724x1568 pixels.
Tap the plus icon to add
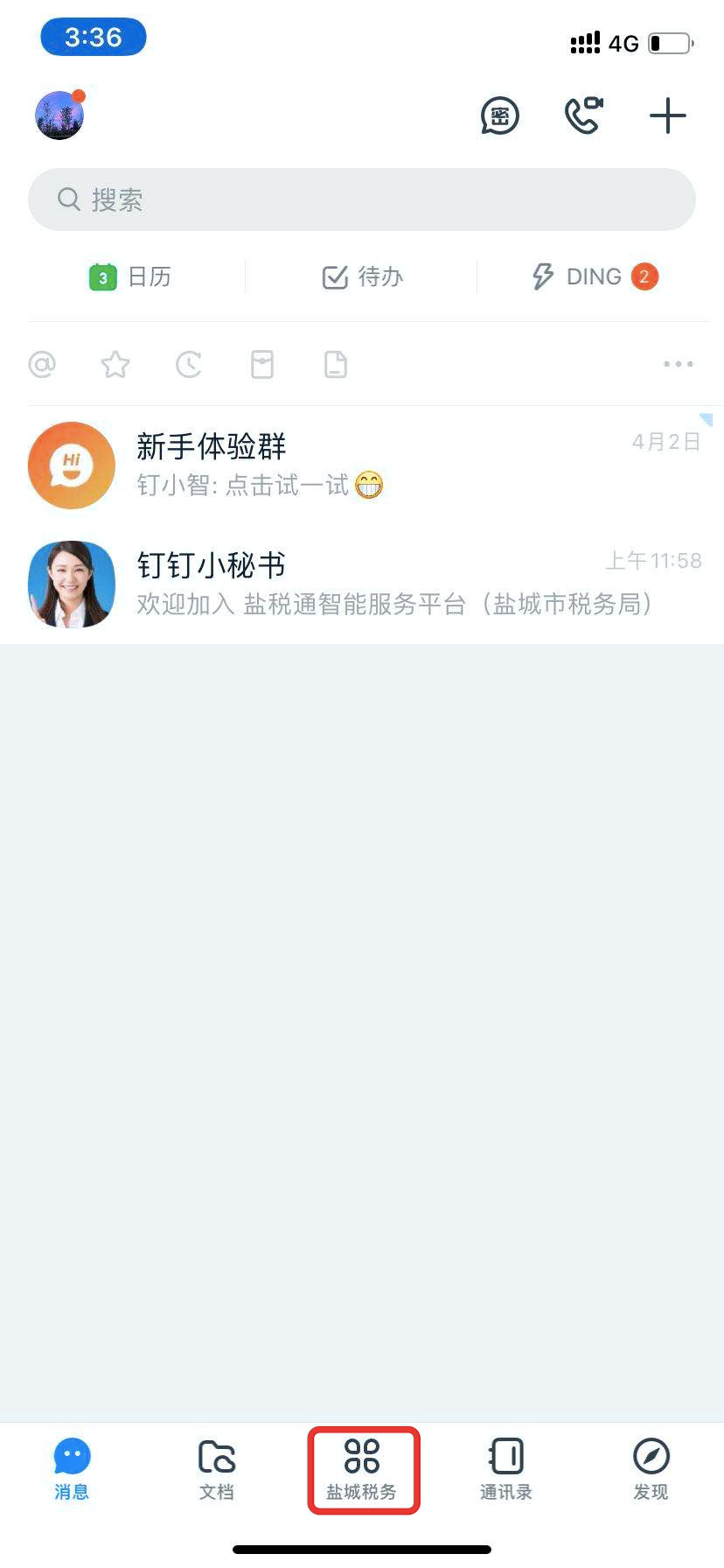coord(667,115)
